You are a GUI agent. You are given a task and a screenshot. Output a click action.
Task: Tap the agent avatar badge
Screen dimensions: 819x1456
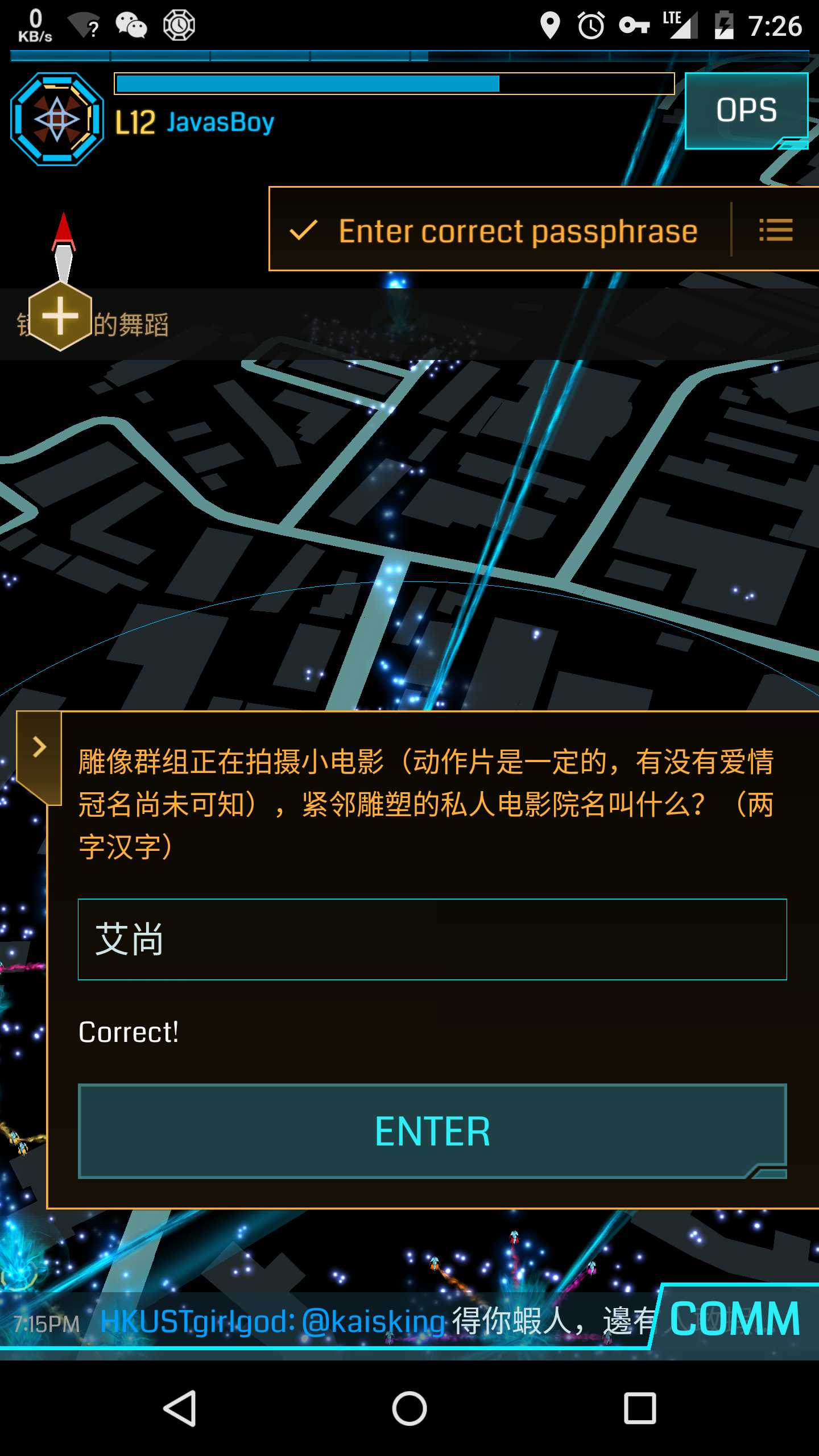[x=57, y=119]
